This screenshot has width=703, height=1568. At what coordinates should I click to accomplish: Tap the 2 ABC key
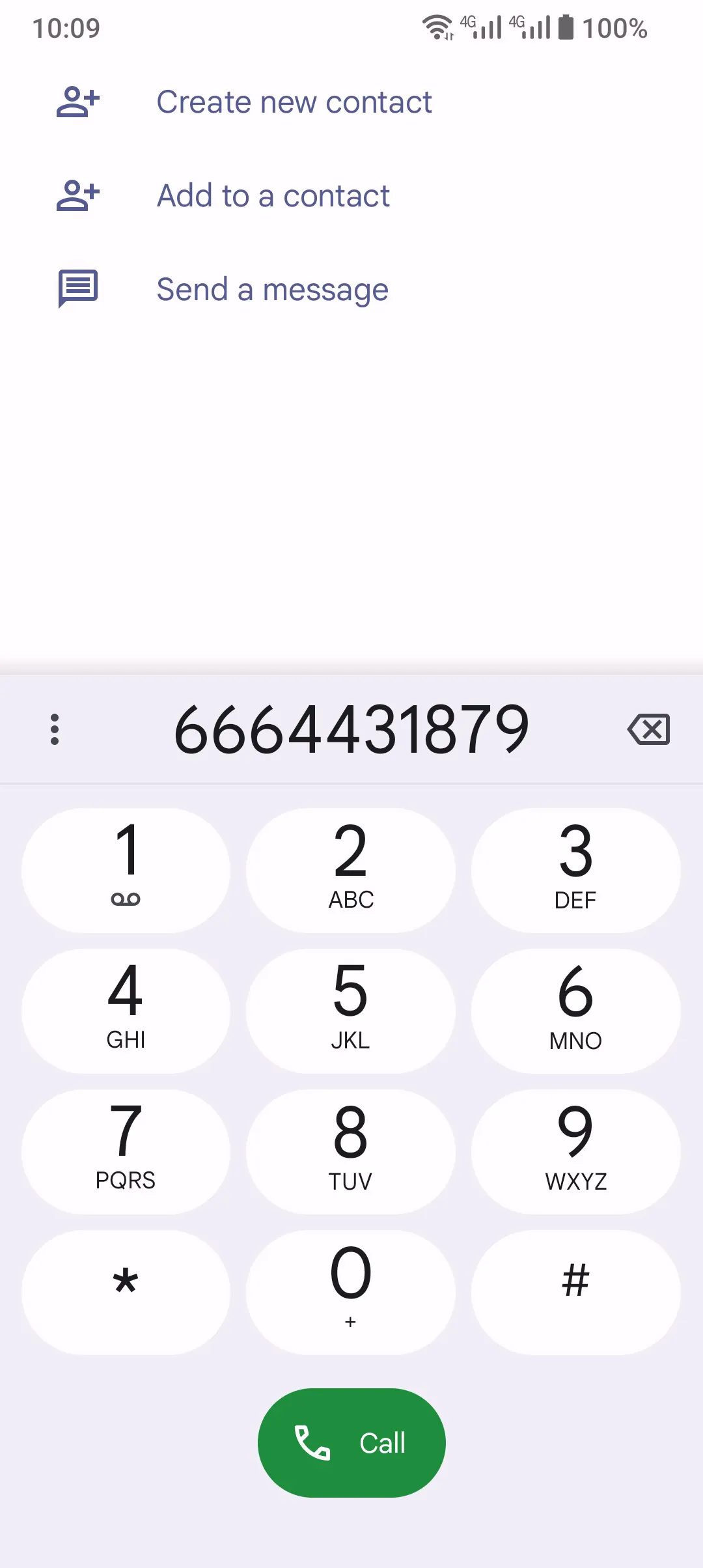coord(351,871)
